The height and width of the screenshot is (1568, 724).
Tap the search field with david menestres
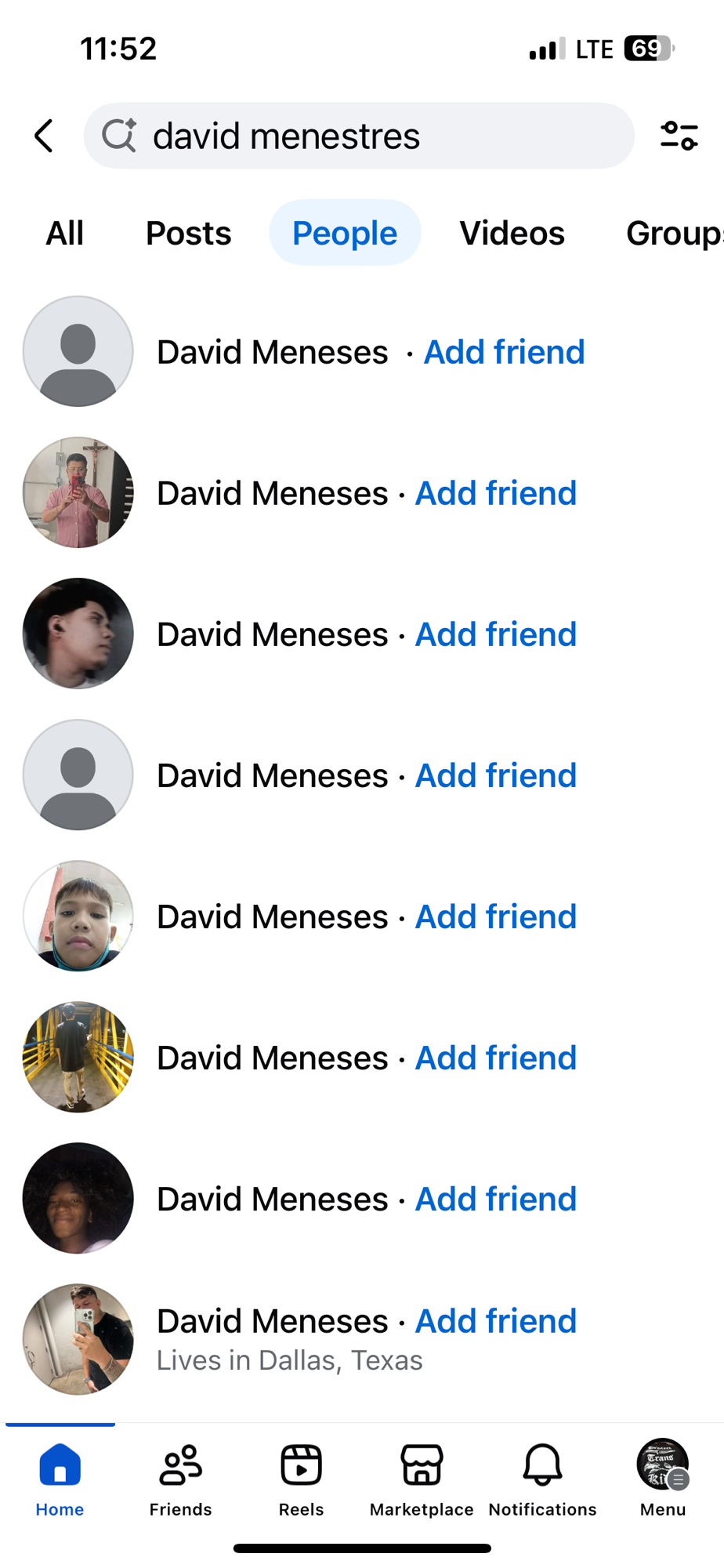[359, 136]
